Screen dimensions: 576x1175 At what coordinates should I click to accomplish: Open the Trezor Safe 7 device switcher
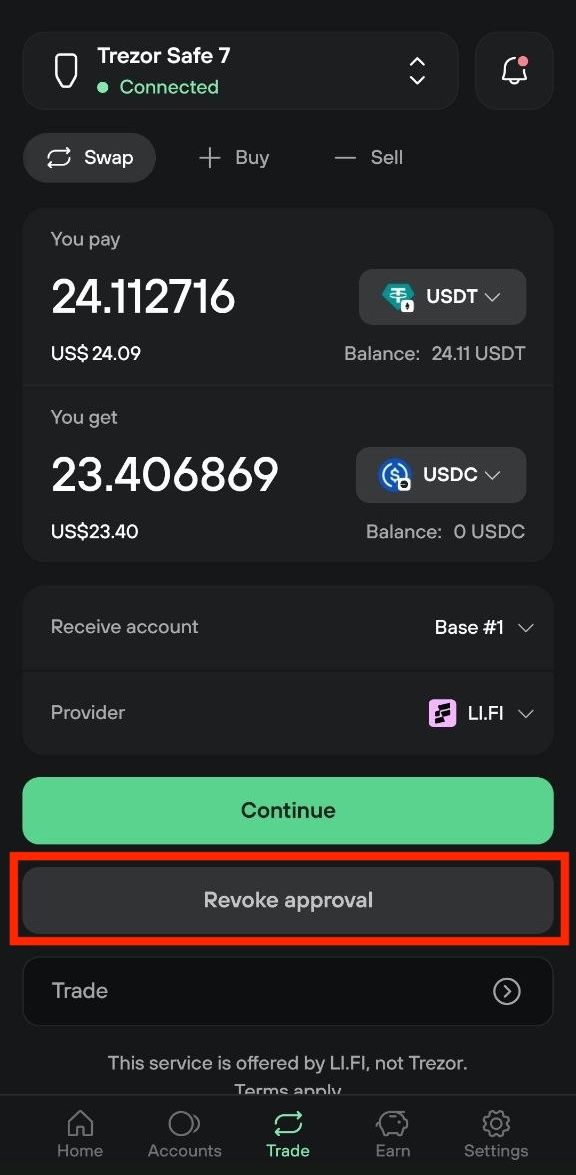tap(240, 70)
